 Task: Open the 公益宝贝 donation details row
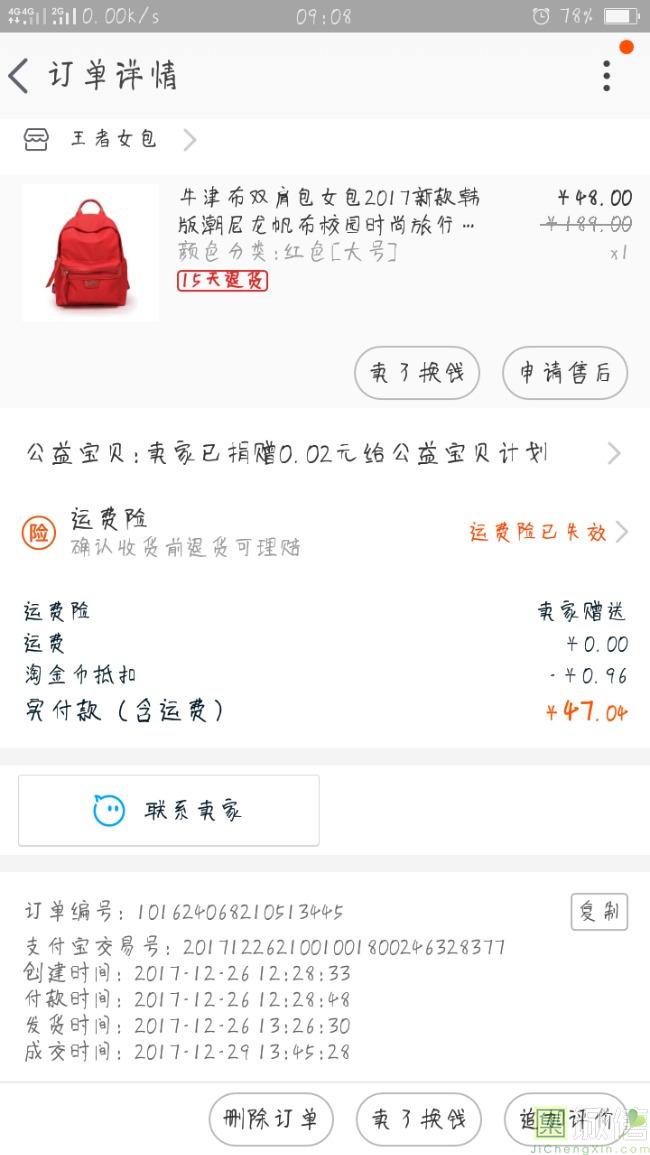tap(324, 454)
